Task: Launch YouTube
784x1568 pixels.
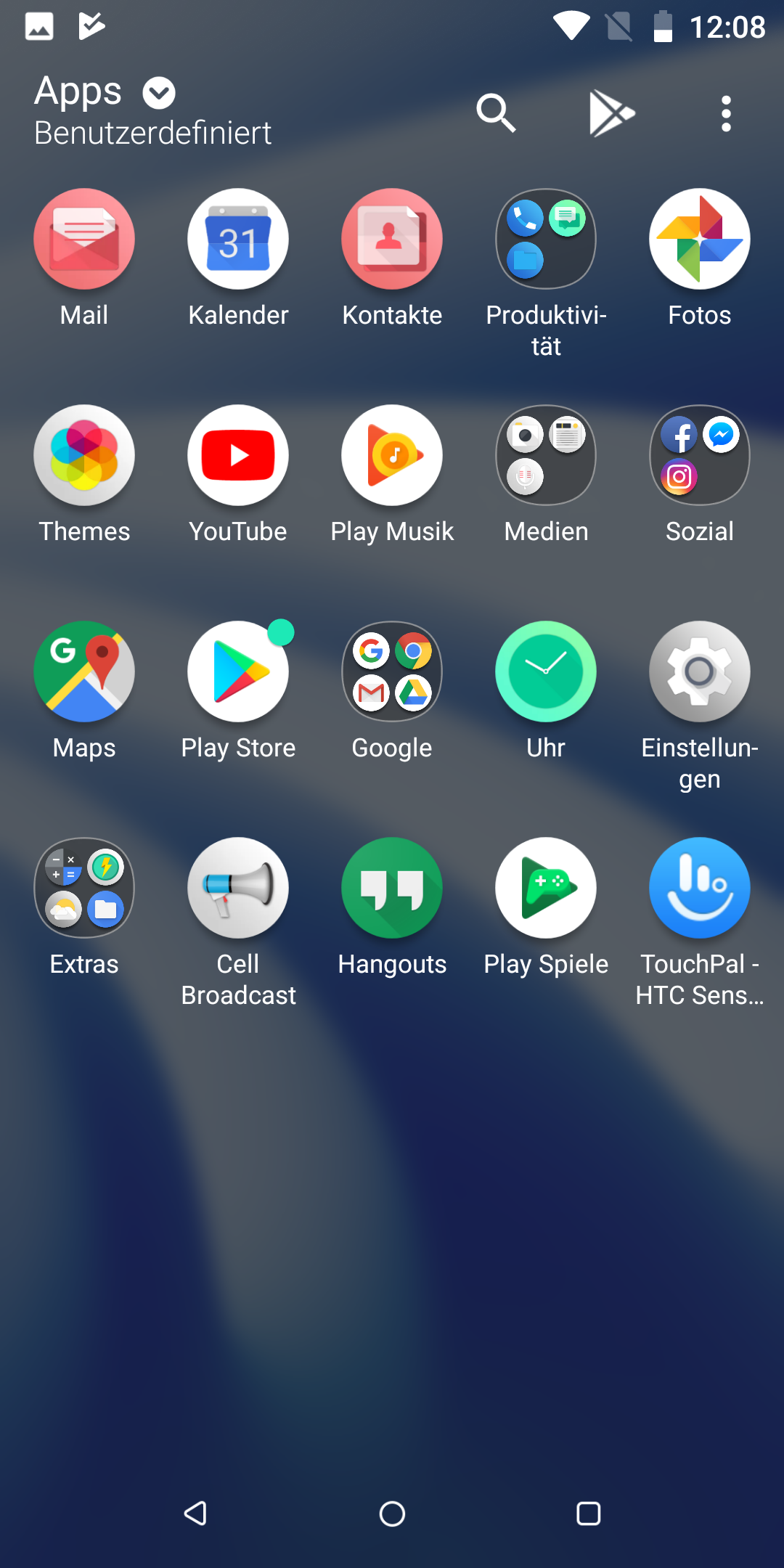Action: [238, 456]
